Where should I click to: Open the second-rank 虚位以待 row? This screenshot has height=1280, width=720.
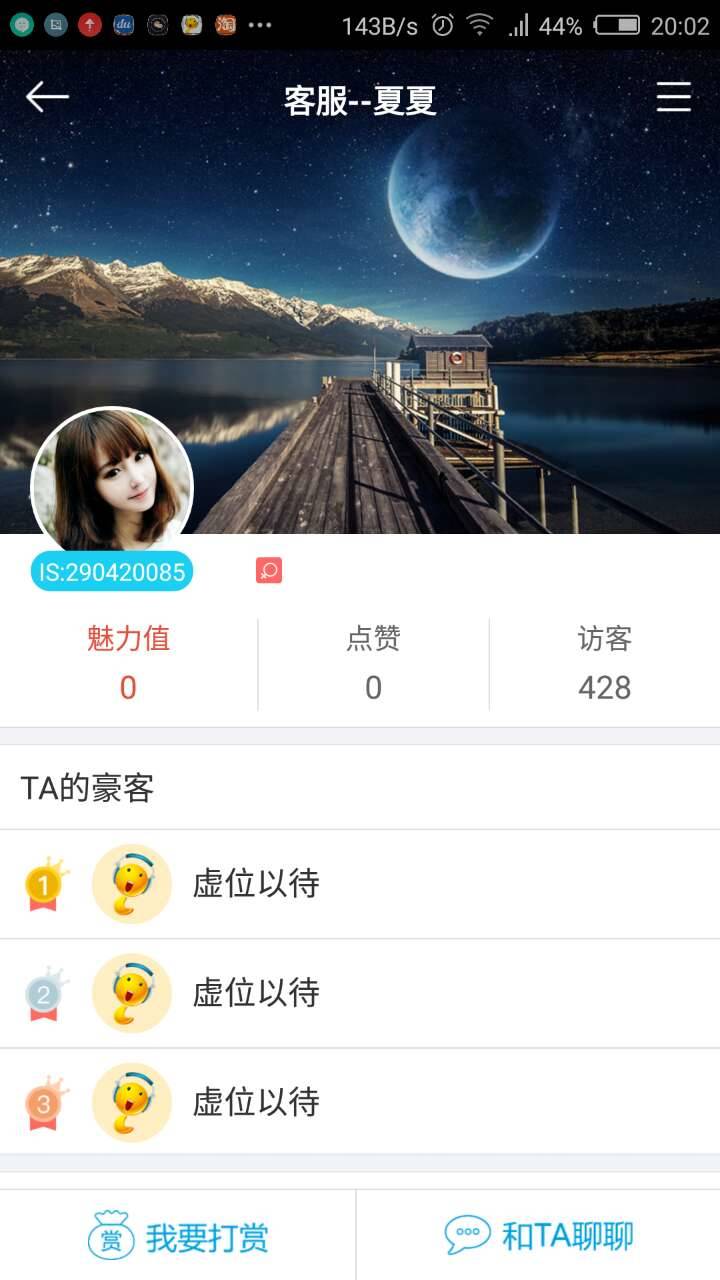pos(360,993)
